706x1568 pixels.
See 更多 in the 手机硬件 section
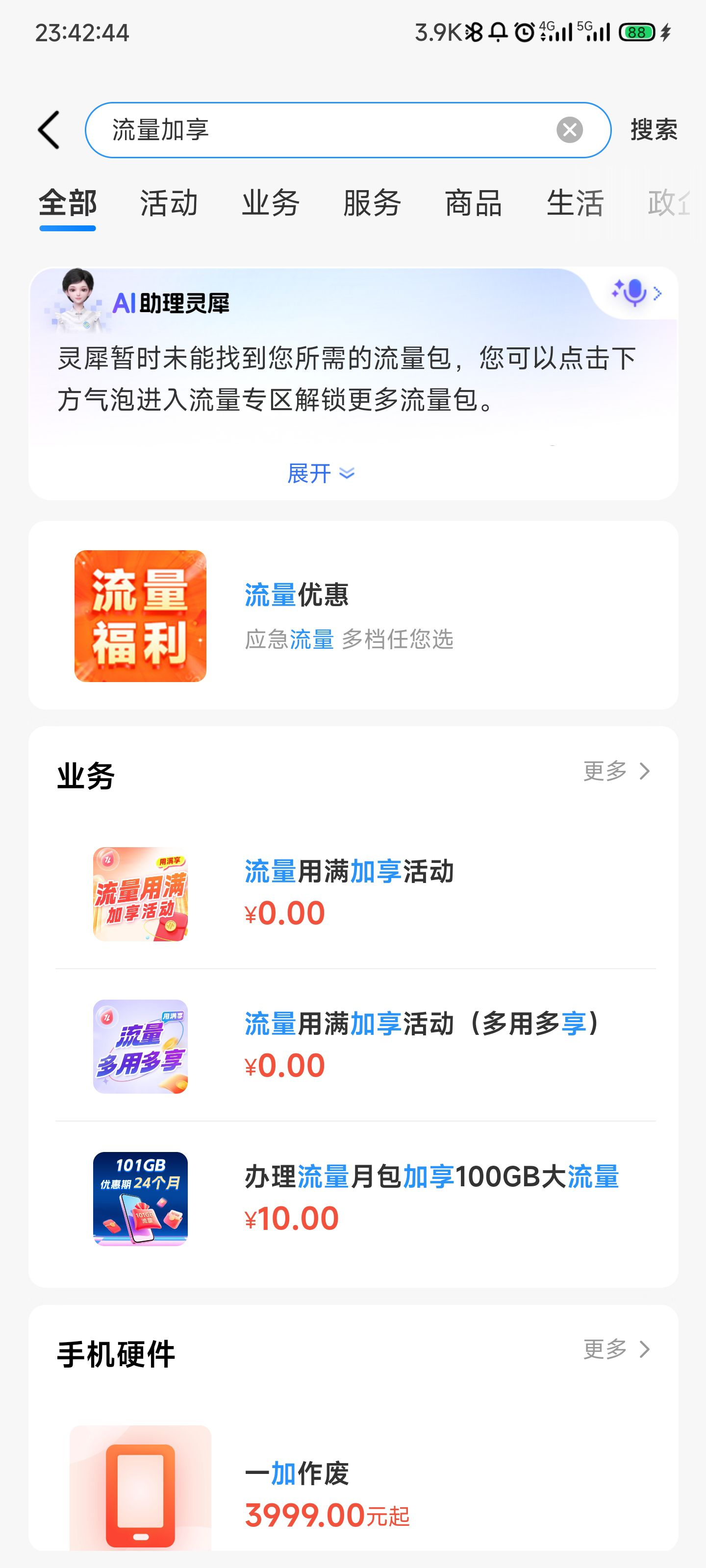tap(616, 1349)
